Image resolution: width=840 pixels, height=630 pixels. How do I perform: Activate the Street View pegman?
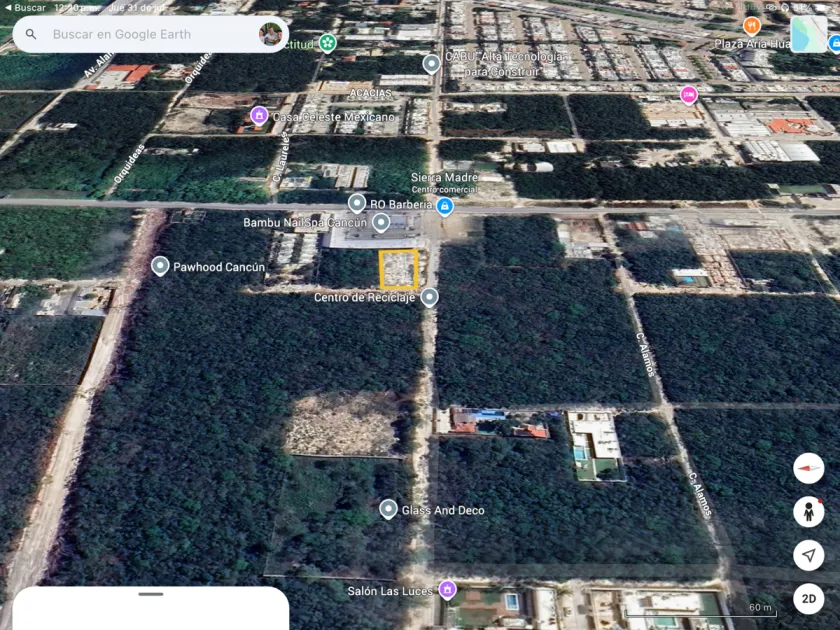[808, 512]
